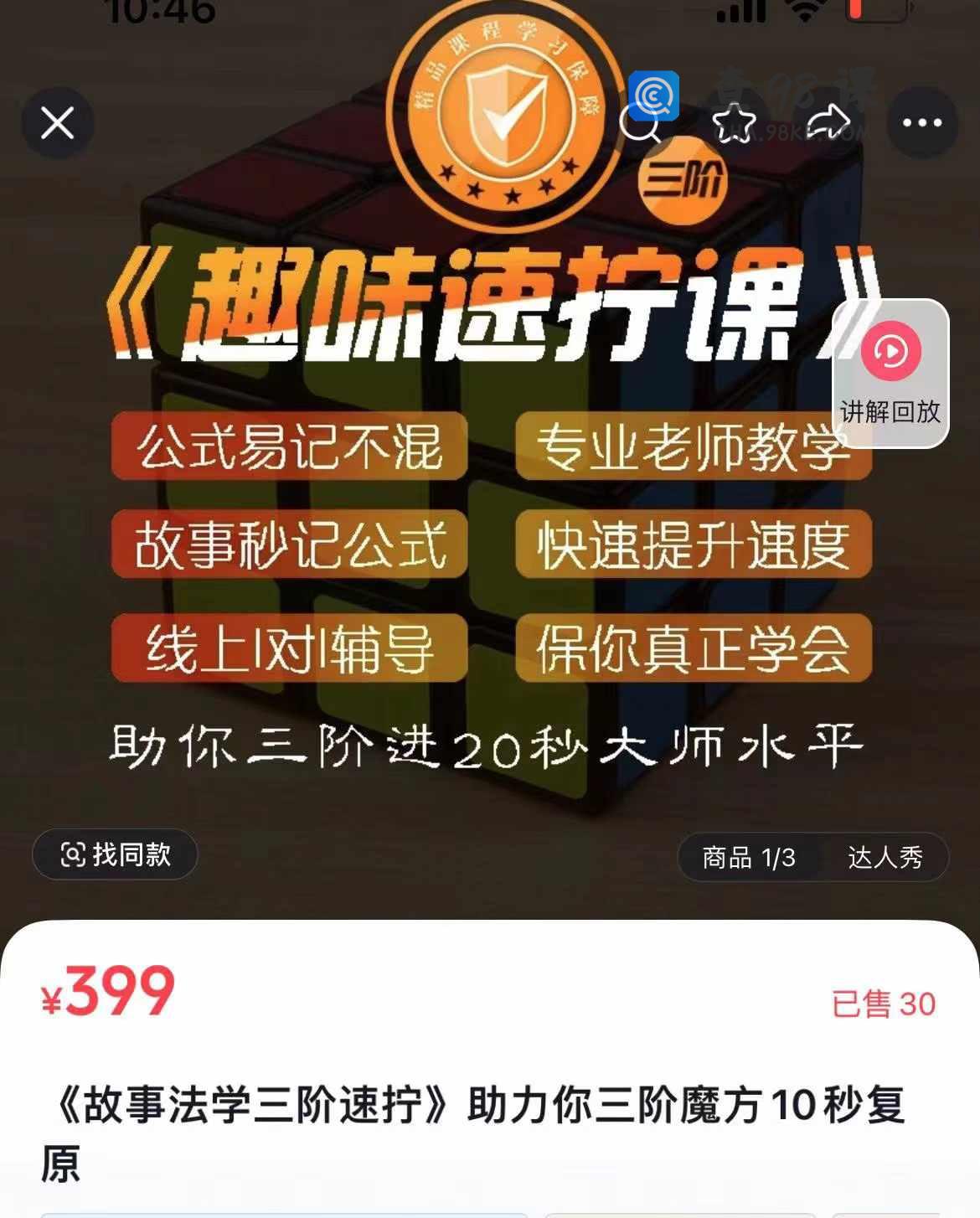Select the 商品 1/3 image tab
The width and height of the screenshot is (980, 1218).
click(x=749, y=857)
